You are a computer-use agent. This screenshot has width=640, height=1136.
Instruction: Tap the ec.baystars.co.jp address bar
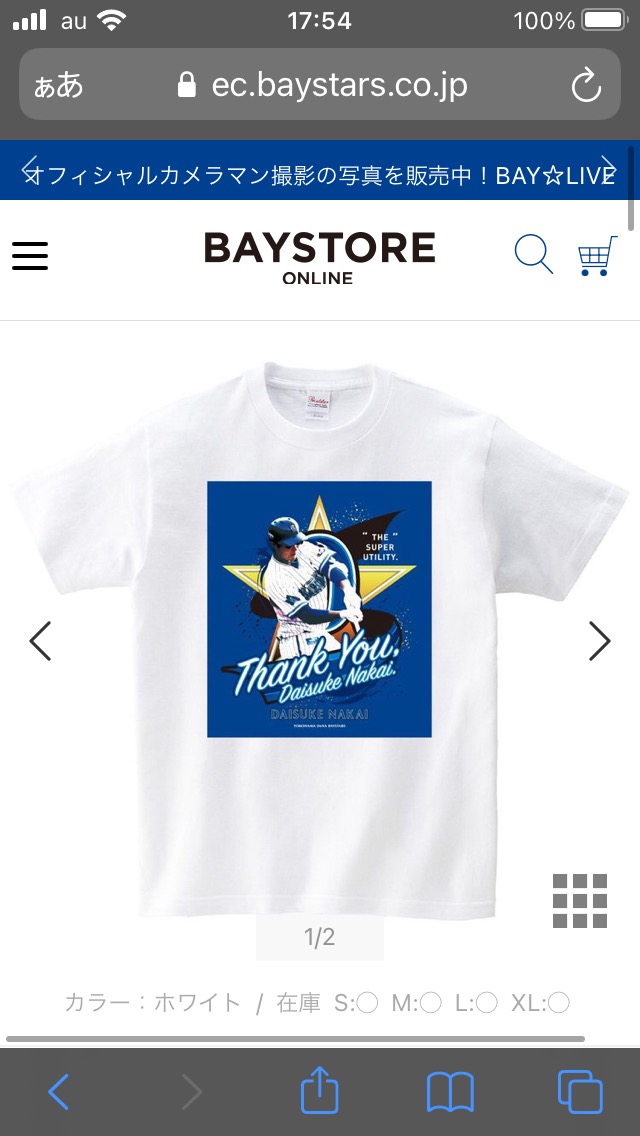point(322,85)
